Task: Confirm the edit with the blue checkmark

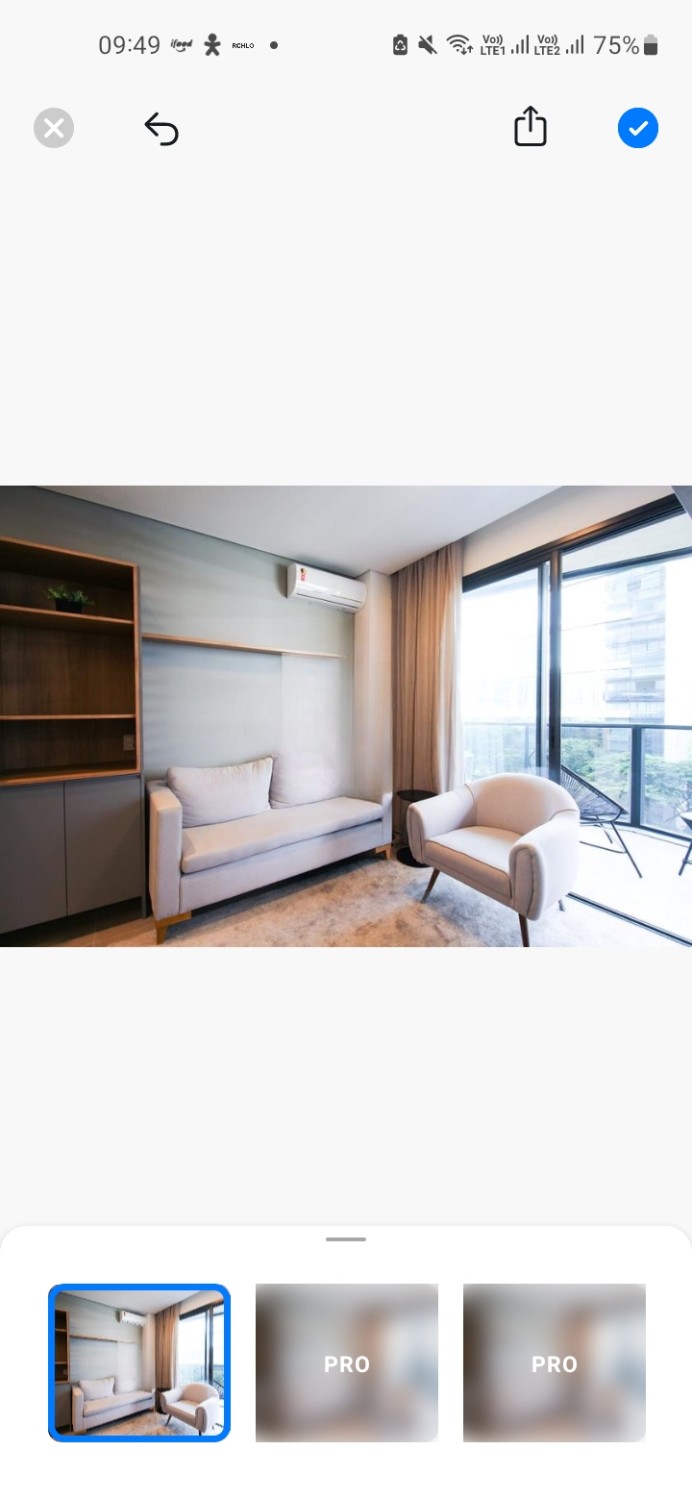Action: [x=638, y=128]
